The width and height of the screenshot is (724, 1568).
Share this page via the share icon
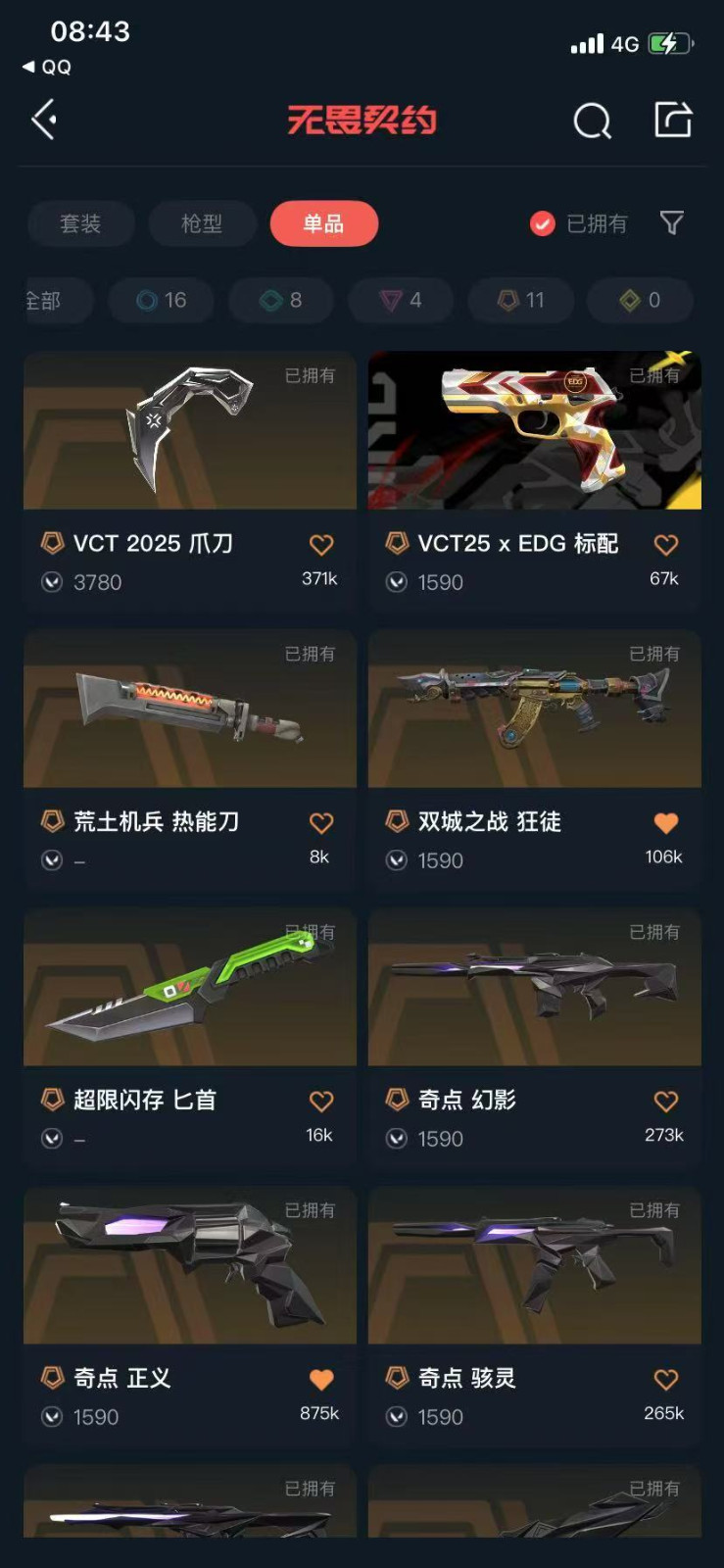673,120
